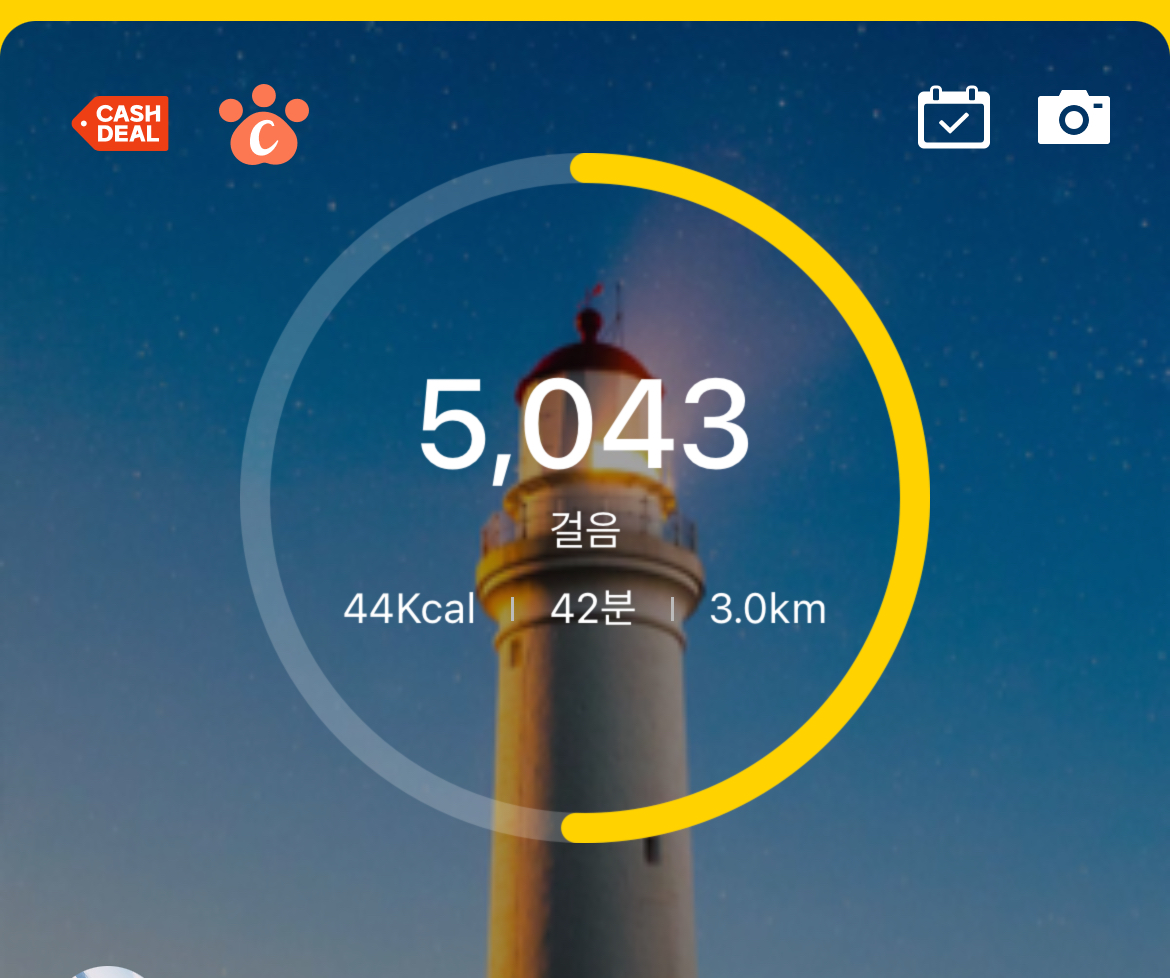Open the attendance calendar icon
This screenshot has width=1170, height=978.
(953, 118)
